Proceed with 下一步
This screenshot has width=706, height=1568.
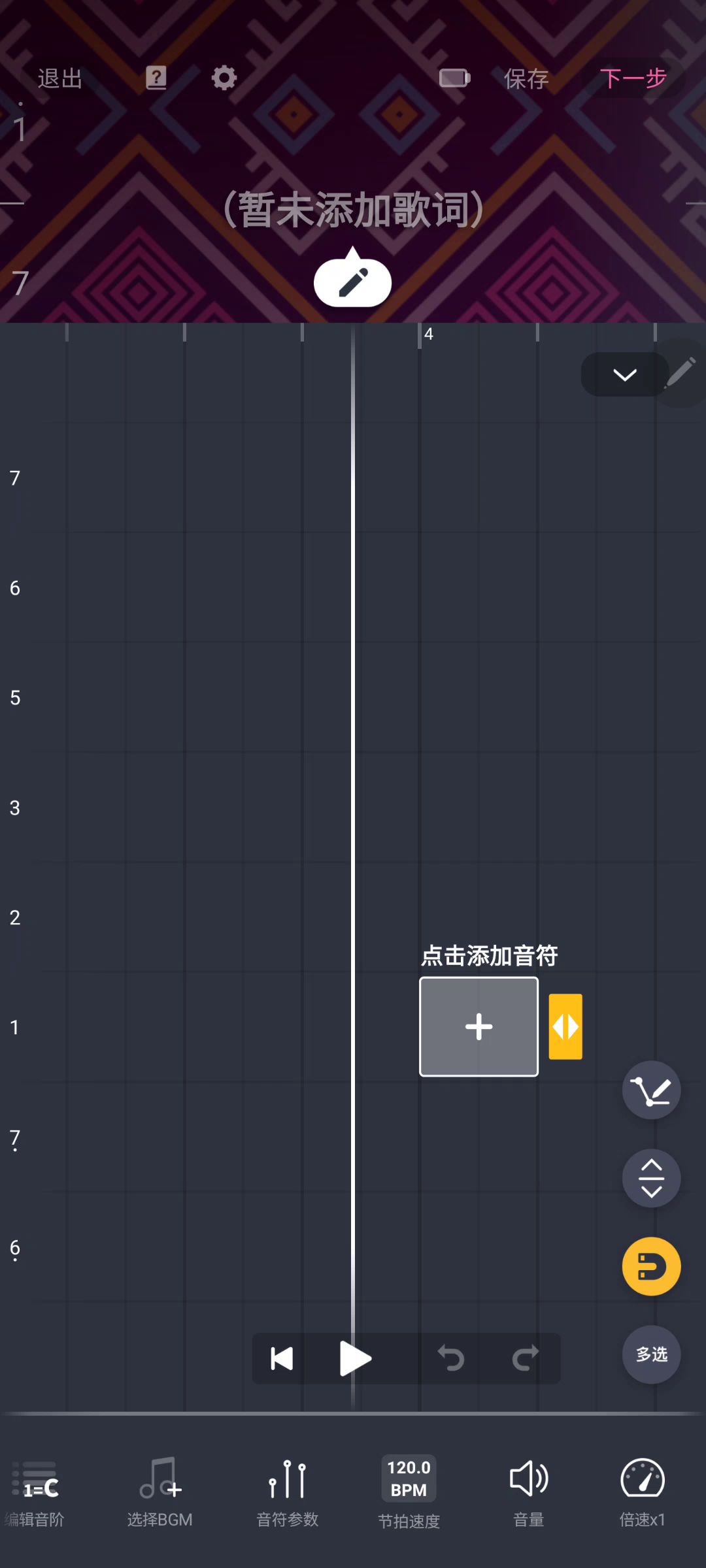[633, 78]
